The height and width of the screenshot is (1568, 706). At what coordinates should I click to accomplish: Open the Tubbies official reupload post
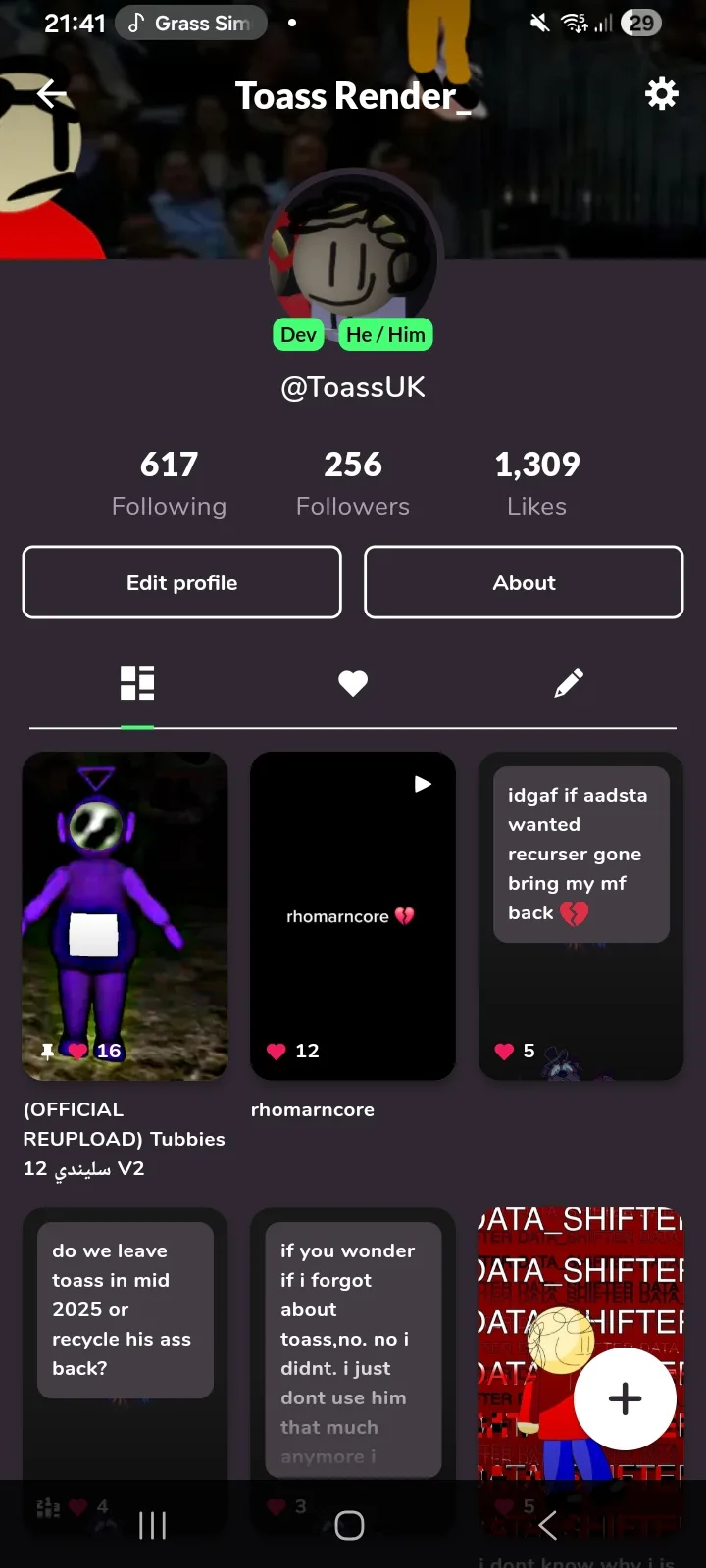[126, 915]
